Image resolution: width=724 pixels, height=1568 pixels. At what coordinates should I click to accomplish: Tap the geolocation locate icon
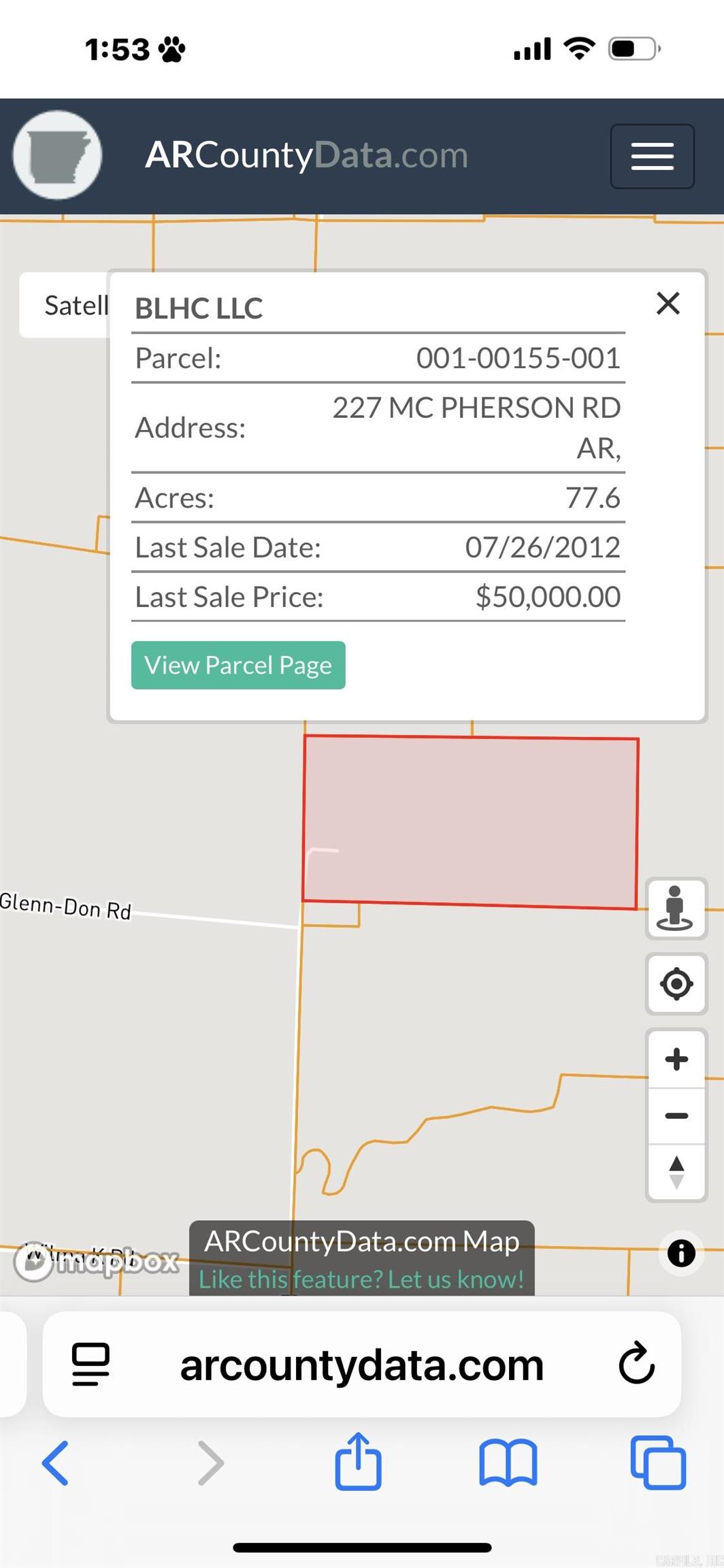[676, 985]
